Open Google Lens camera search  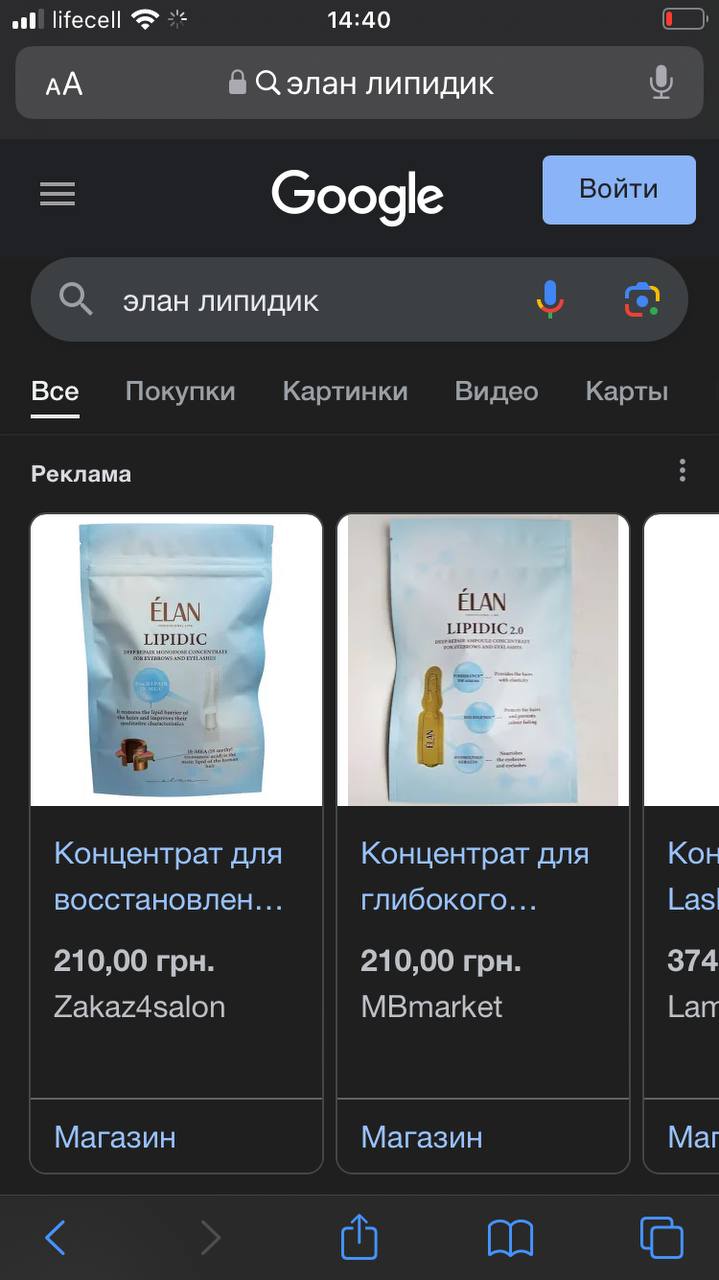pyautogui.click(x=642, y=300)
